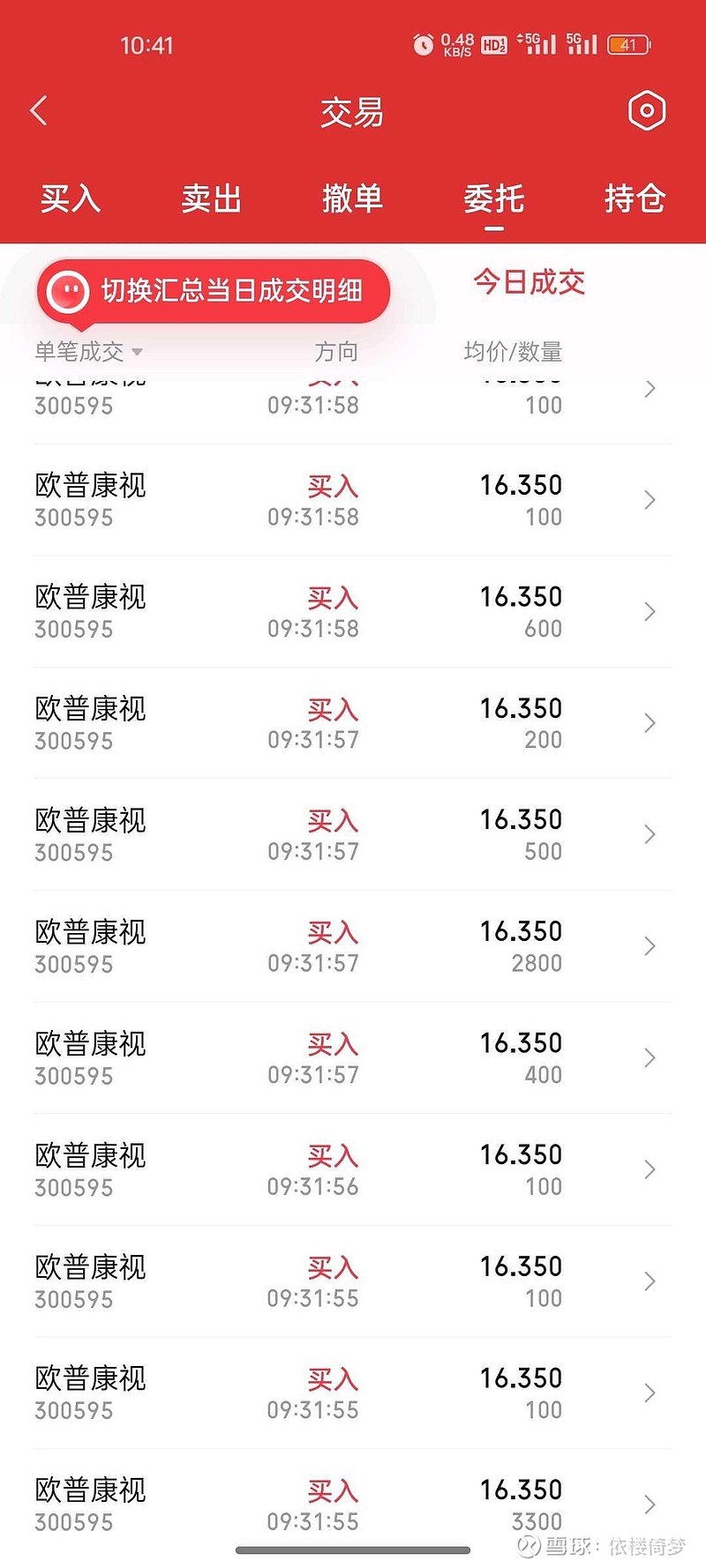This screenshot has width=706, height=1568.
Task: Select the 今日成交 sub-tab
Action: tap(529, 282)
